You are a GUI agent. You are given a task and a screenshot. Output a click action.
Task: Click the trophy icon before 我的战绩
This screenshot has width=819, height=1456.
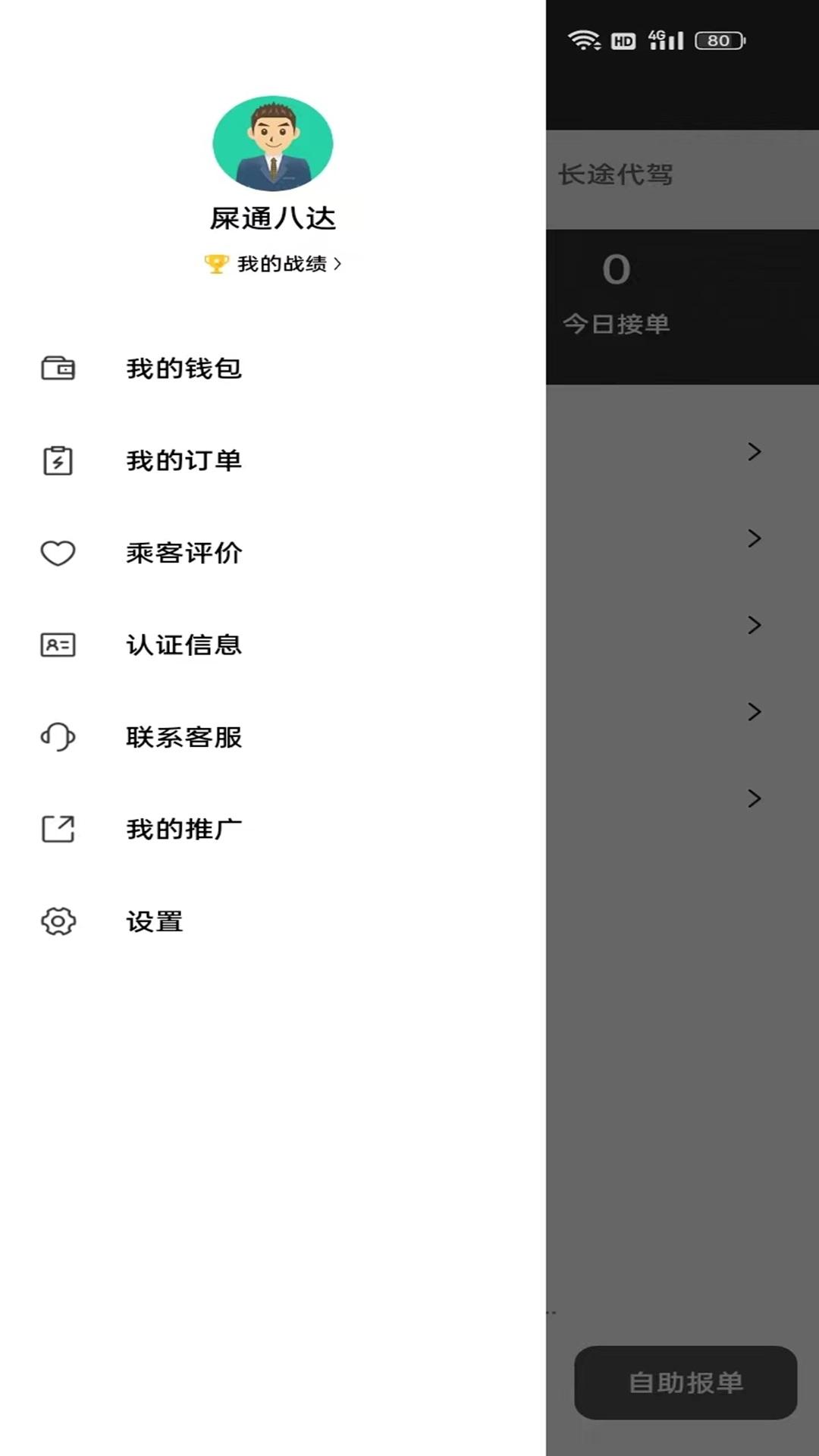215,265
